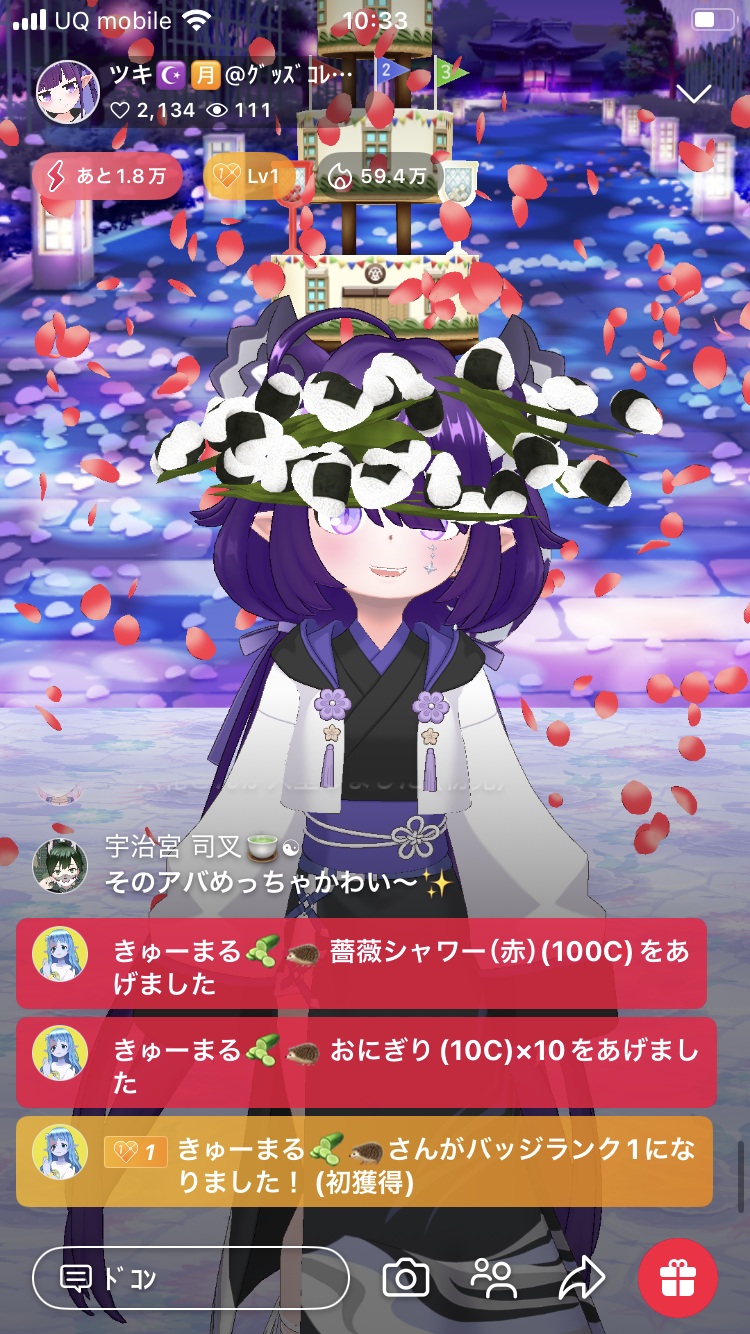Open the red gift button

click(x=677, y=1278)
